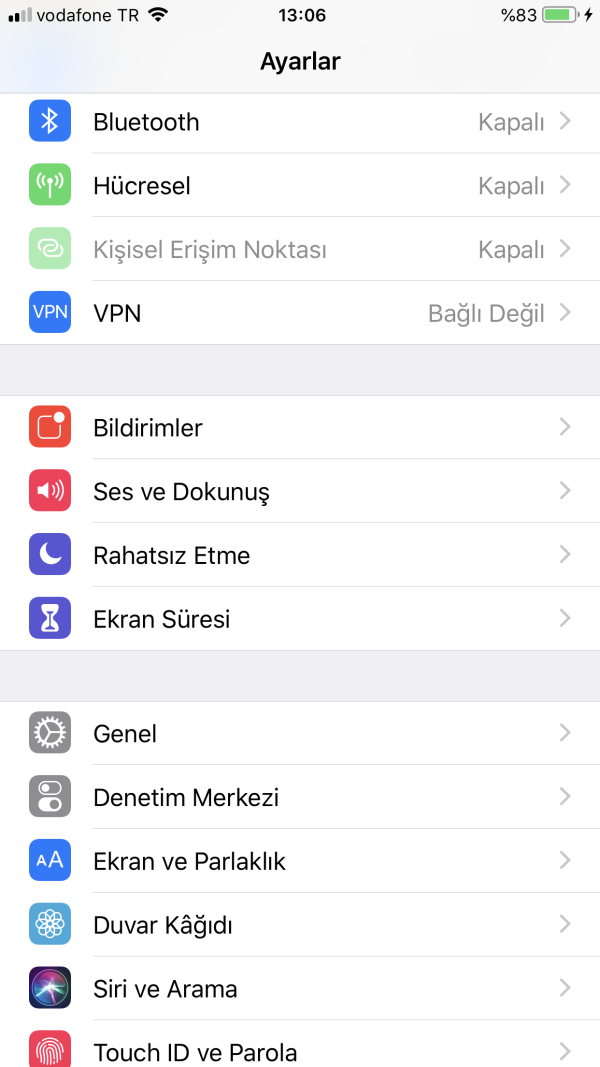This screenshot has height=1067, width=600.
Task: Open Rahatsız Etme settings
Action: [x=300, y=555]
